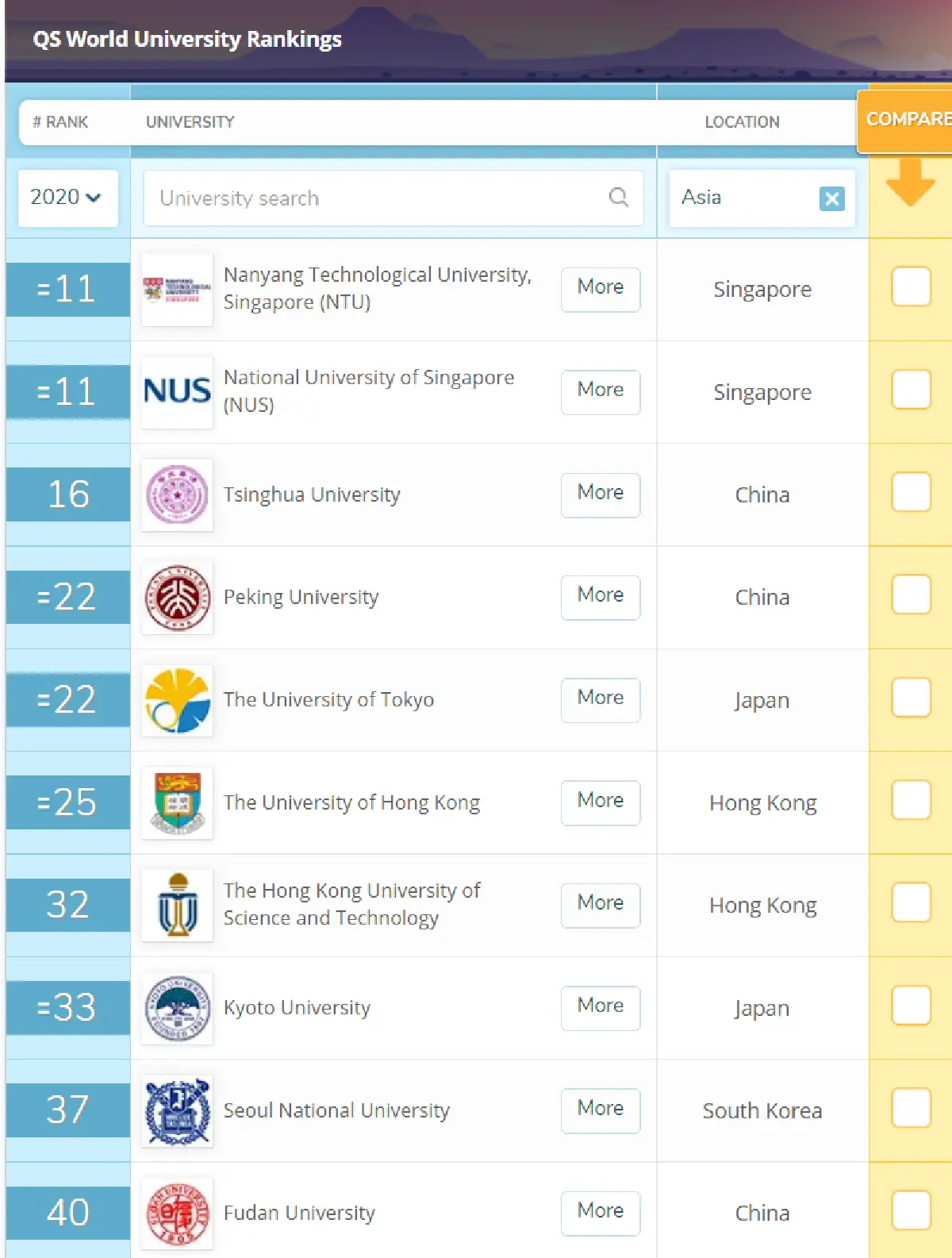Clear the Asia location filter
The image size is (952, 1258).
(x=831, y=198)
